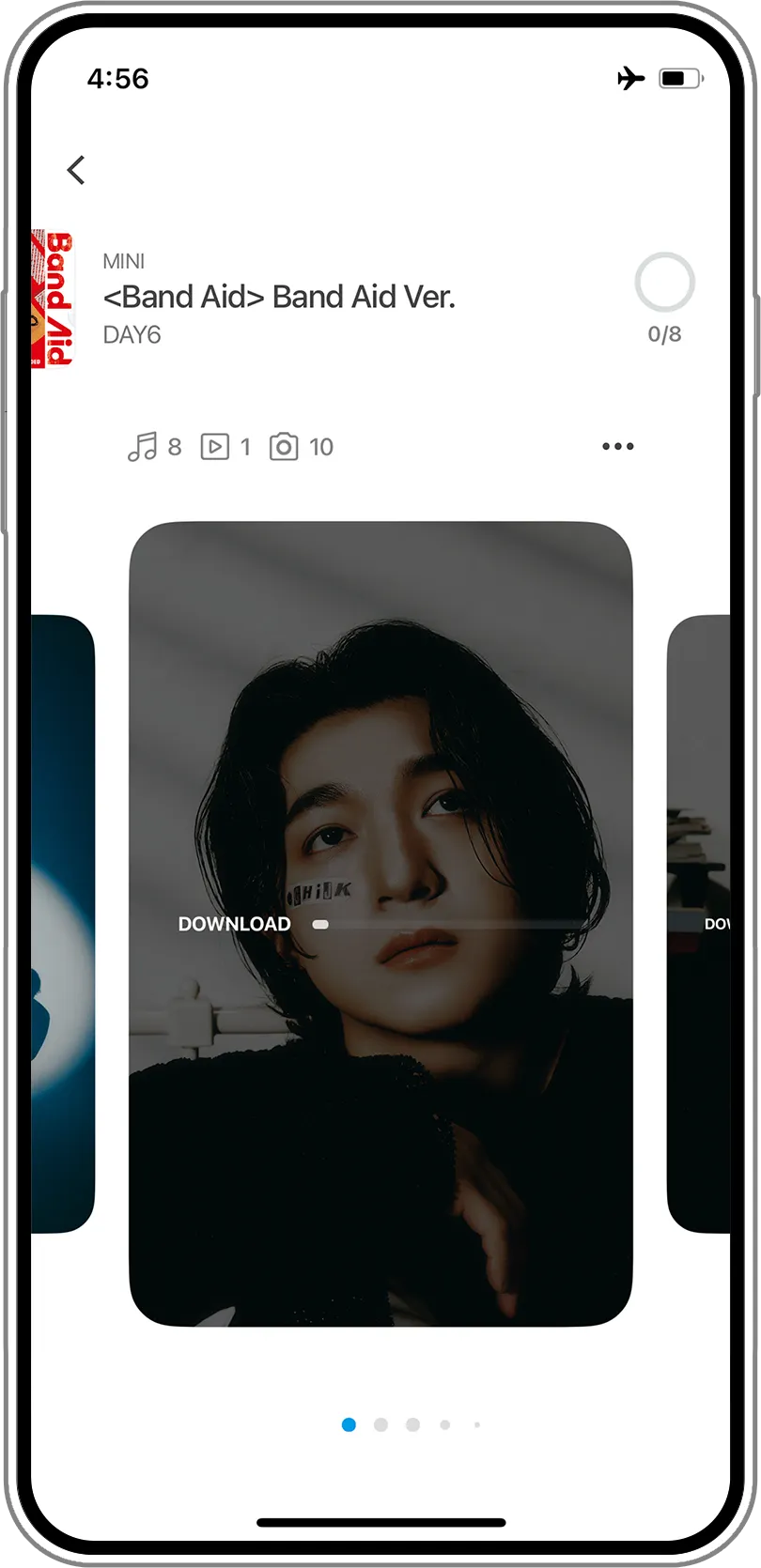The image size is (761, 1568).
Task: Open the three-dot overflow menu
Action: [x=617, y=446]
